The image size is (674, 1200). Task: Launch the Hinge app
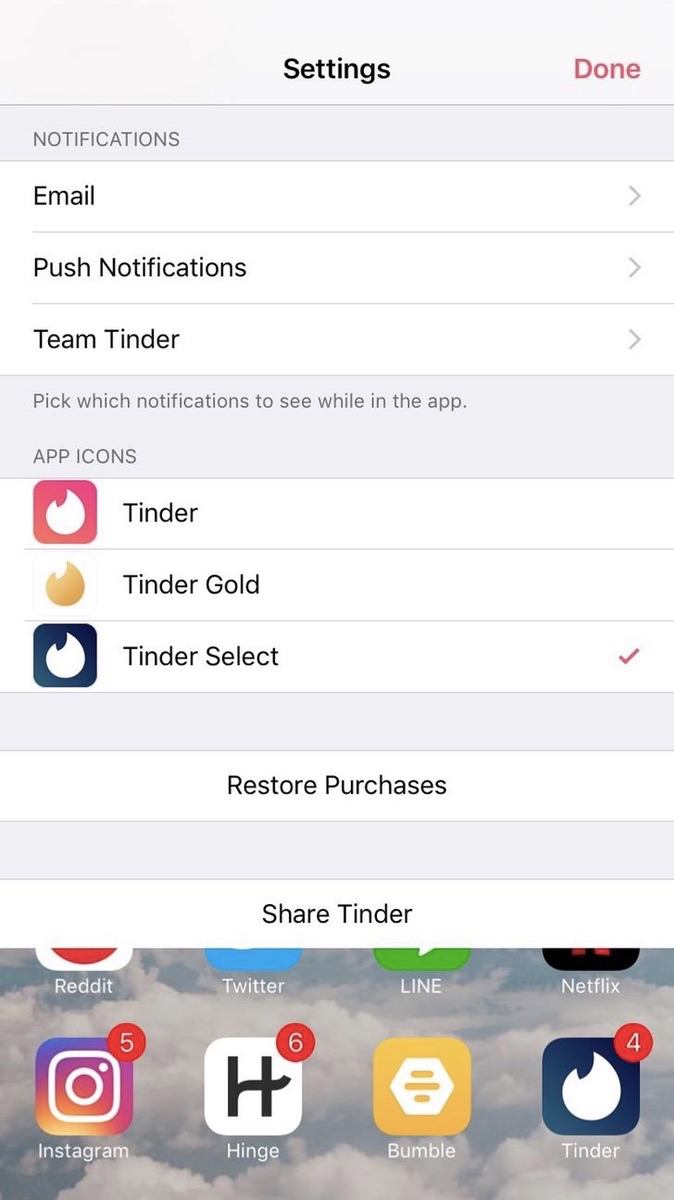[x=253, y=1087]
